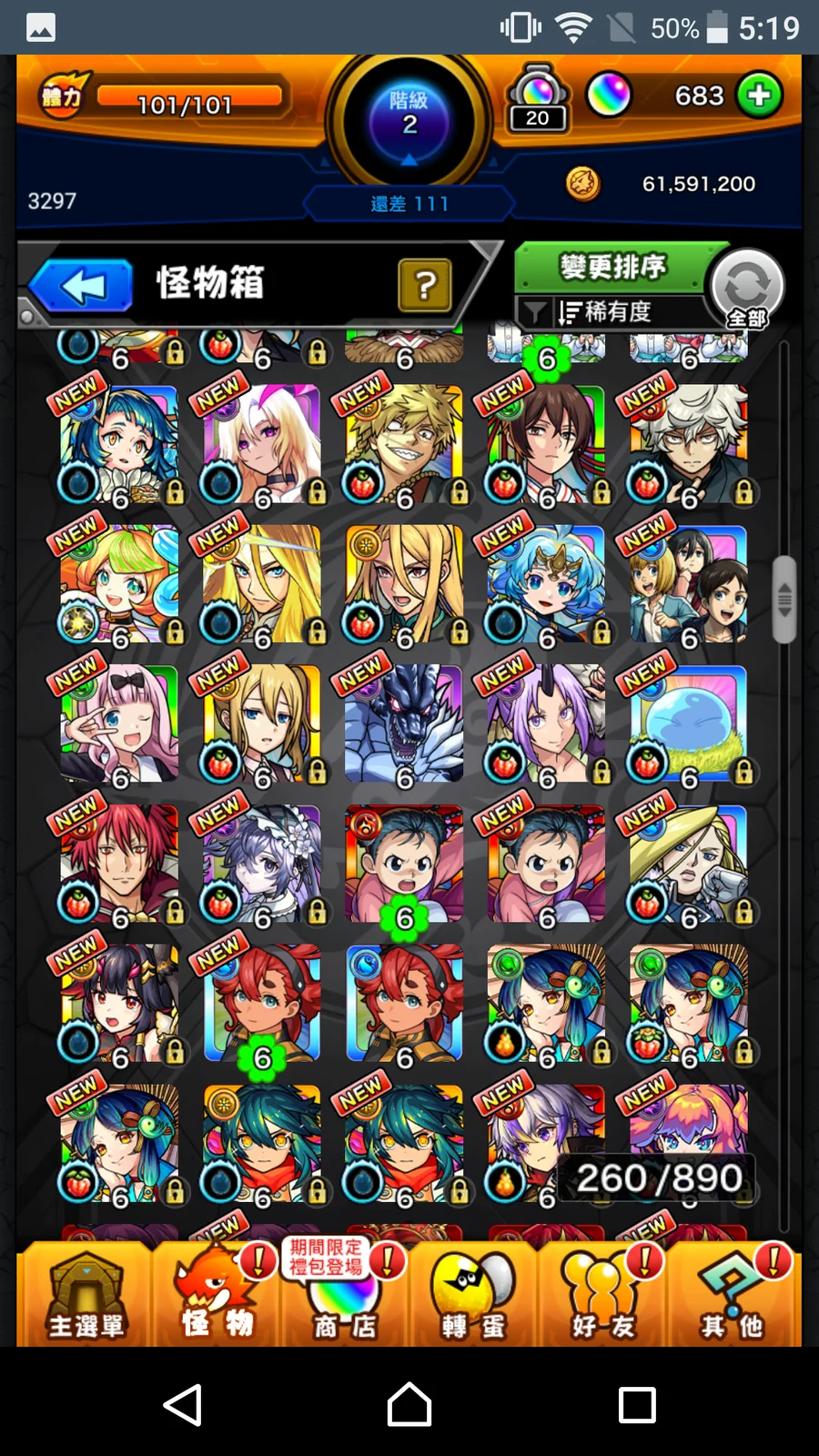Tap the 變更排序 sort button
The width and height of the screenshot is (819, 1456).
click(x=612, y=268)
